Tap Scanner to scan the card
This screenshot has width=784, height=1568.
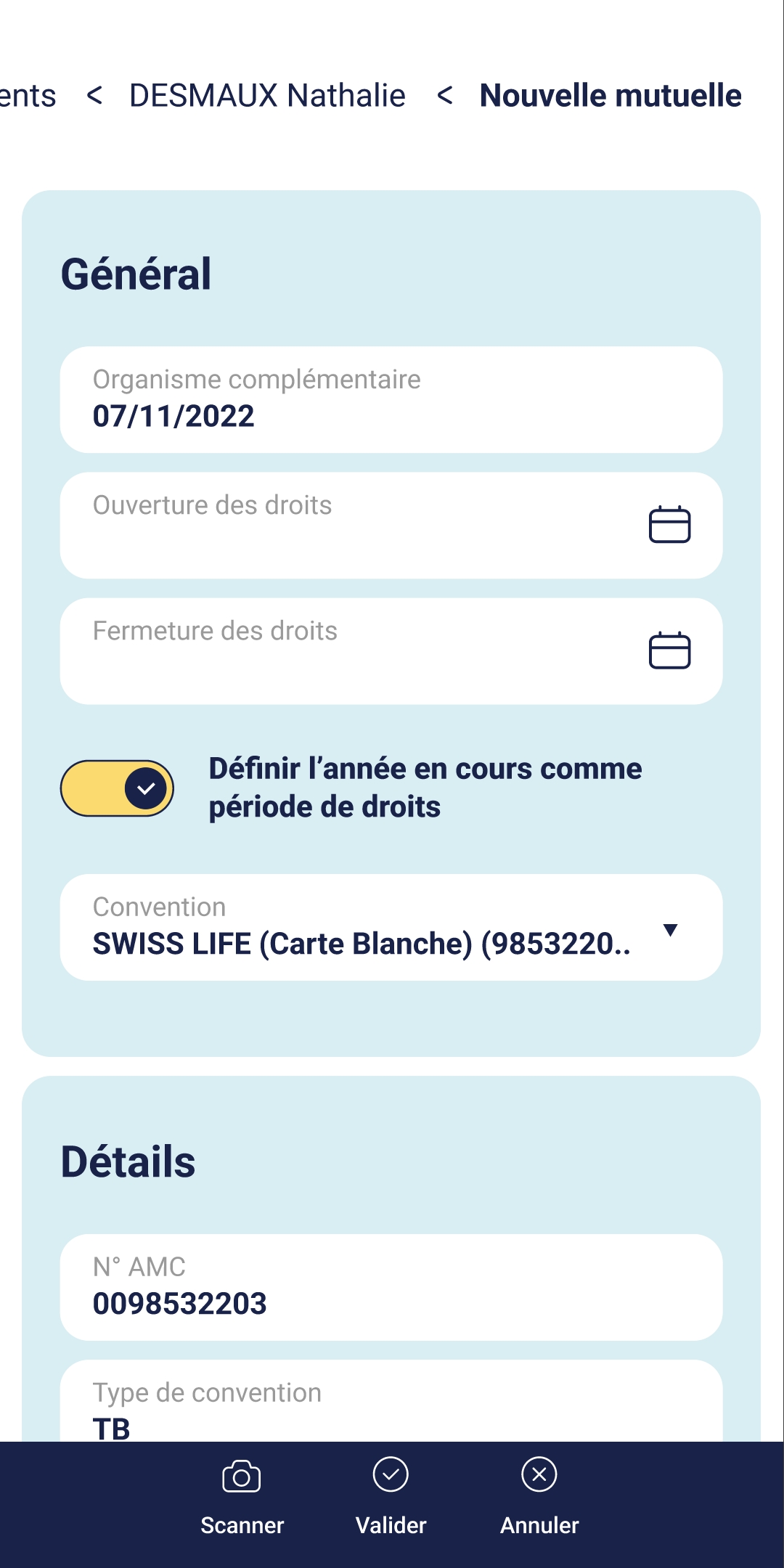(242, 1496)
